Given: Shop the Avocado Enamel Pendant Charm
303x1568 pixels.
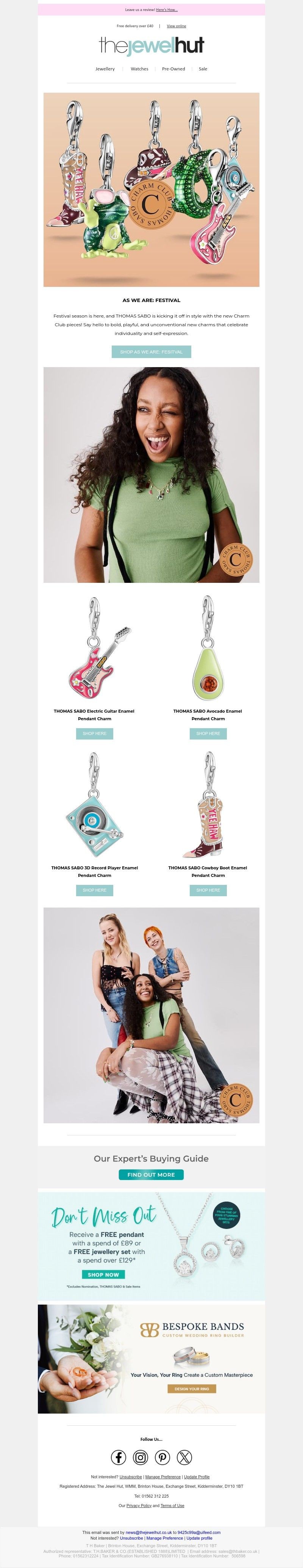Looking at the screenshot, I should point(208,733).
